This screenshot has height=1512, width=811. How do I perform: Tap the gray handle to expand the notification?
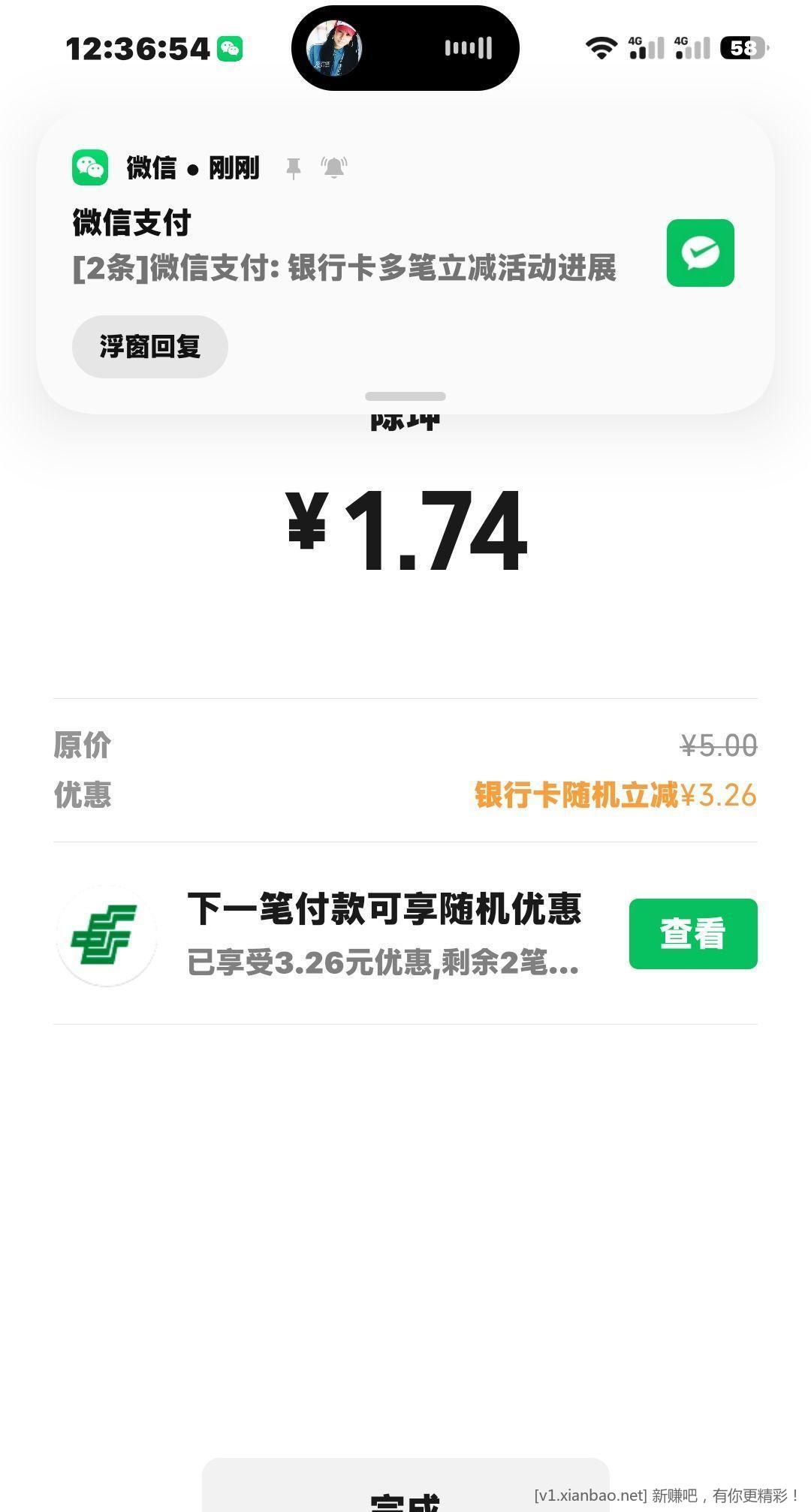[405, 396]
